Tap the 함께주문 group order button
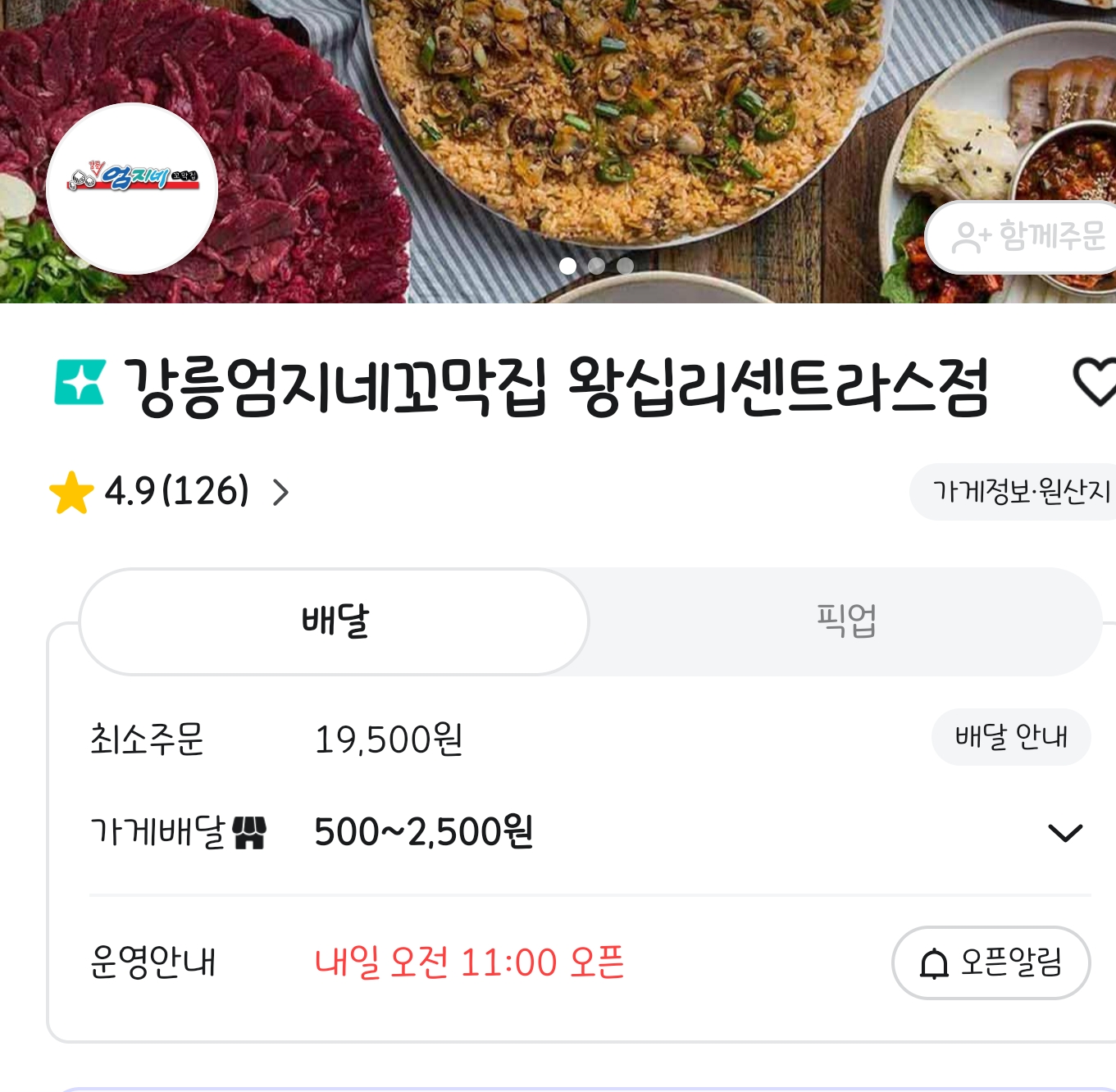 pyautogui.click(x=1026, y=238)
